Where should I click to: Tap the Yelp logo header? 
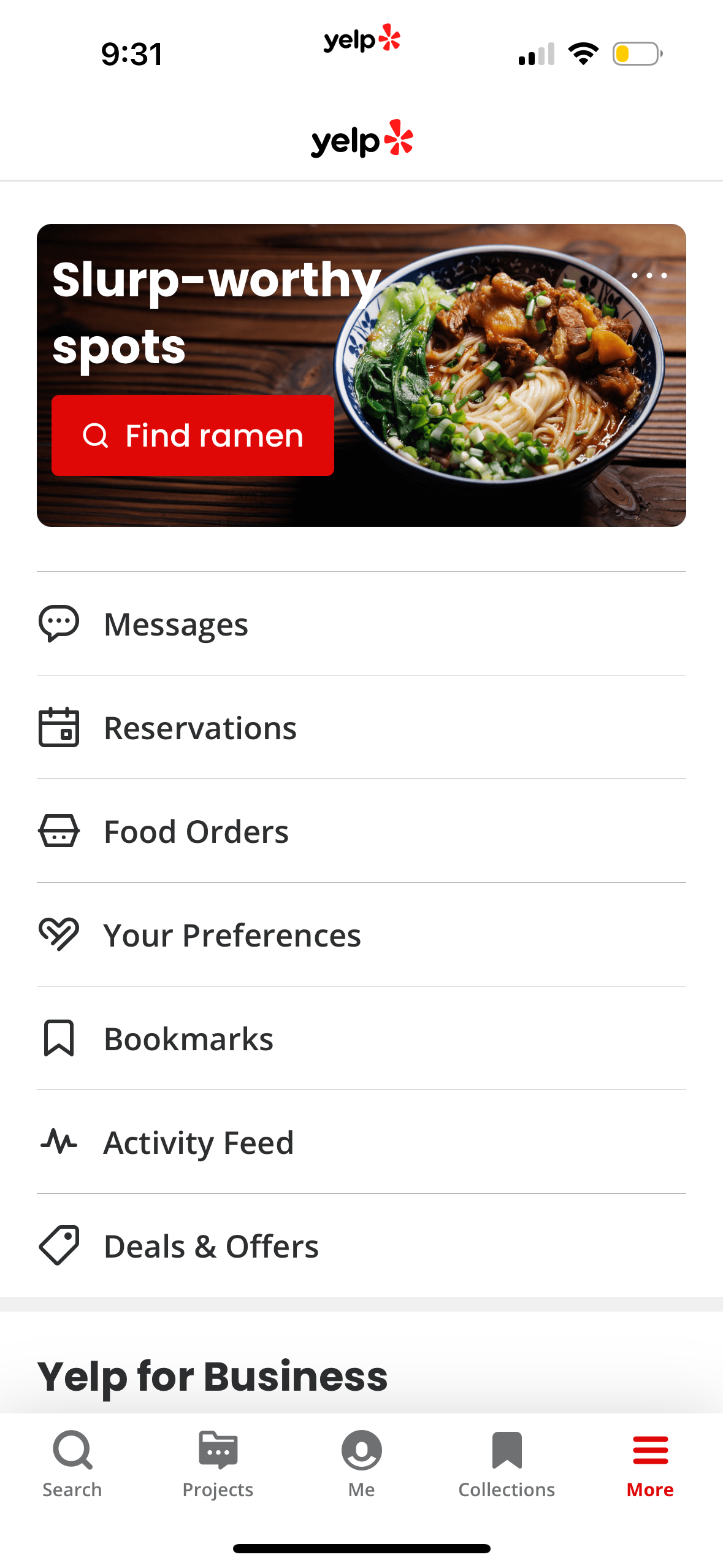[361, 140]
